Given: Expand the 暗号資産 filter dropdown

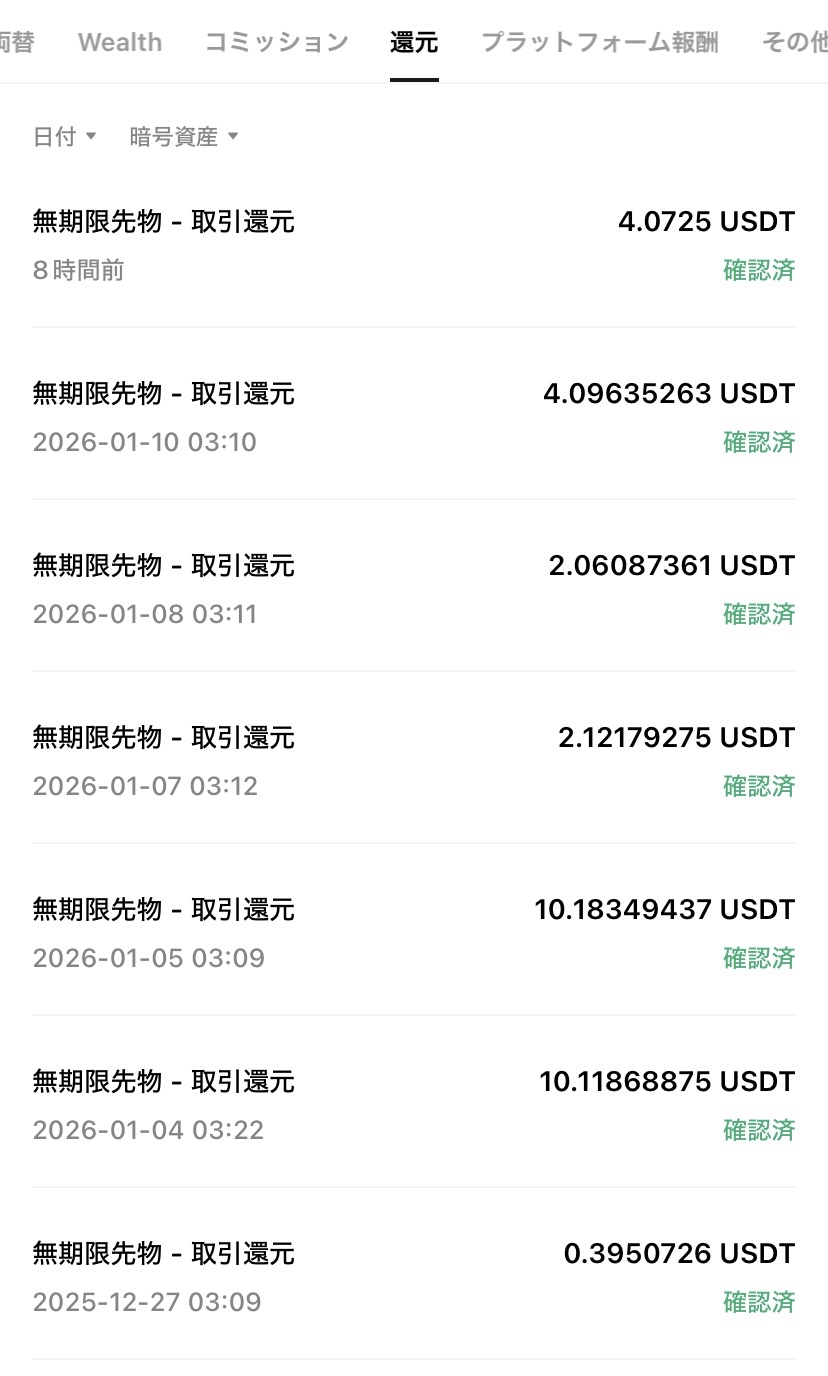Looking at the screenshot, I should 184,137.
